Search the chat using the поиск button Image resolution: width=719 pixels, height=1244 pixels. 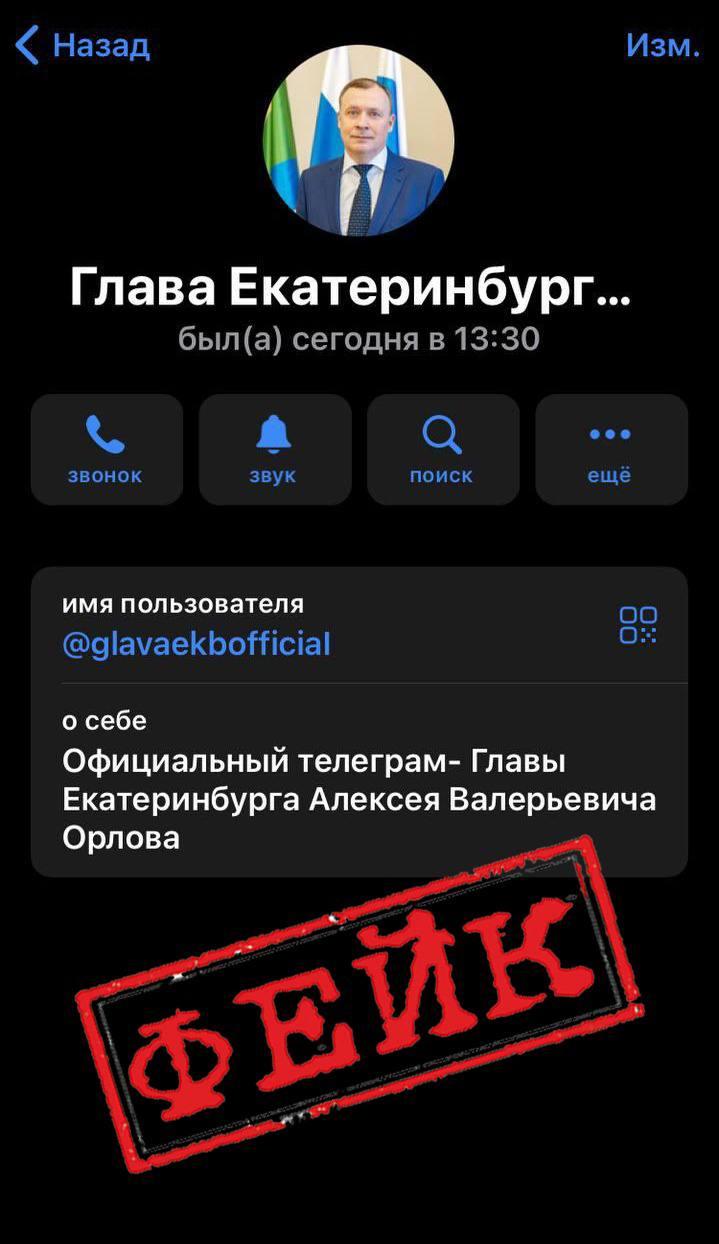click(x=442, y=449)
